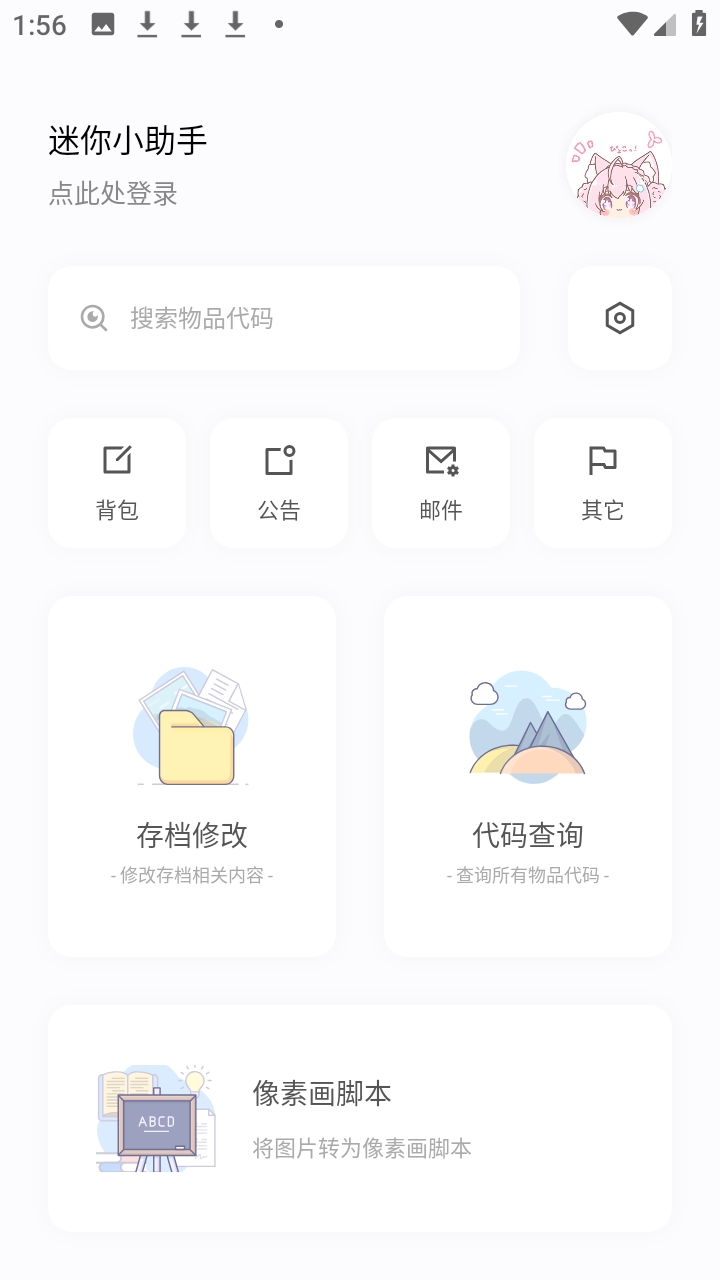The image size is (720, 1280).
Task: Open the profile avatar
Action: pos(618,166)
